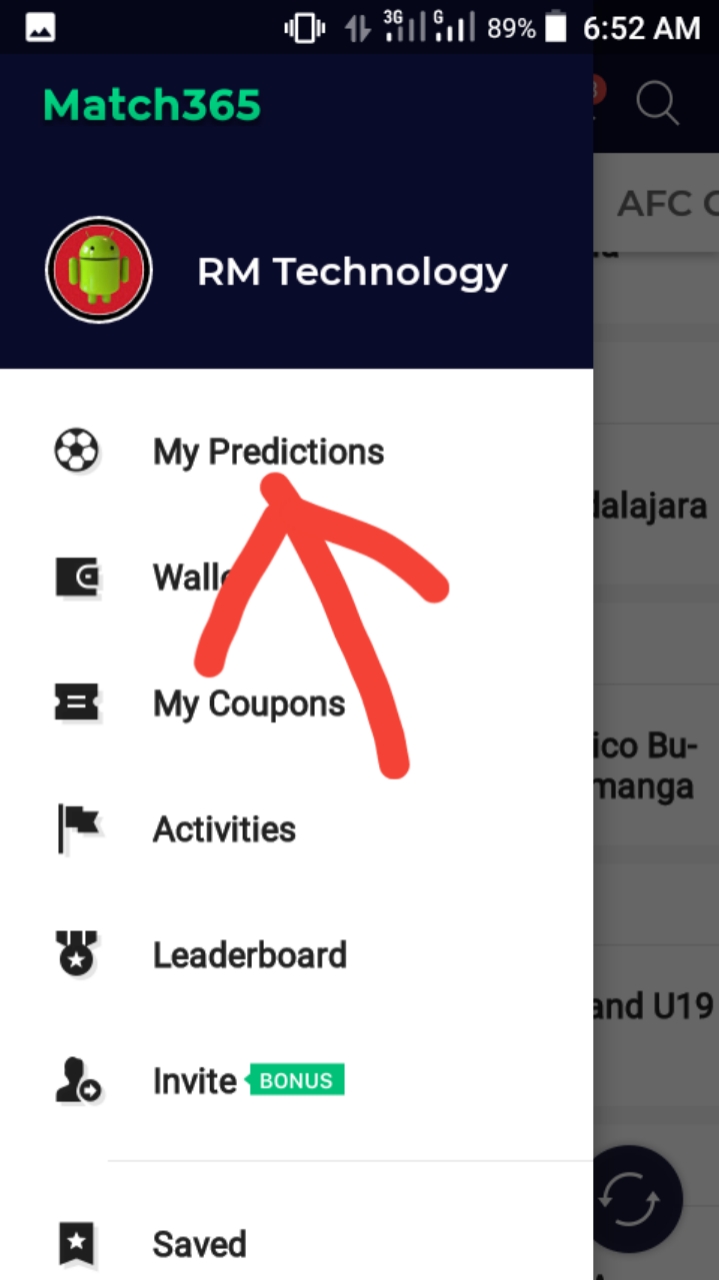Screen dimensions: 719x1280
Task: Go to My Coupons
Action: click(248, 704)
